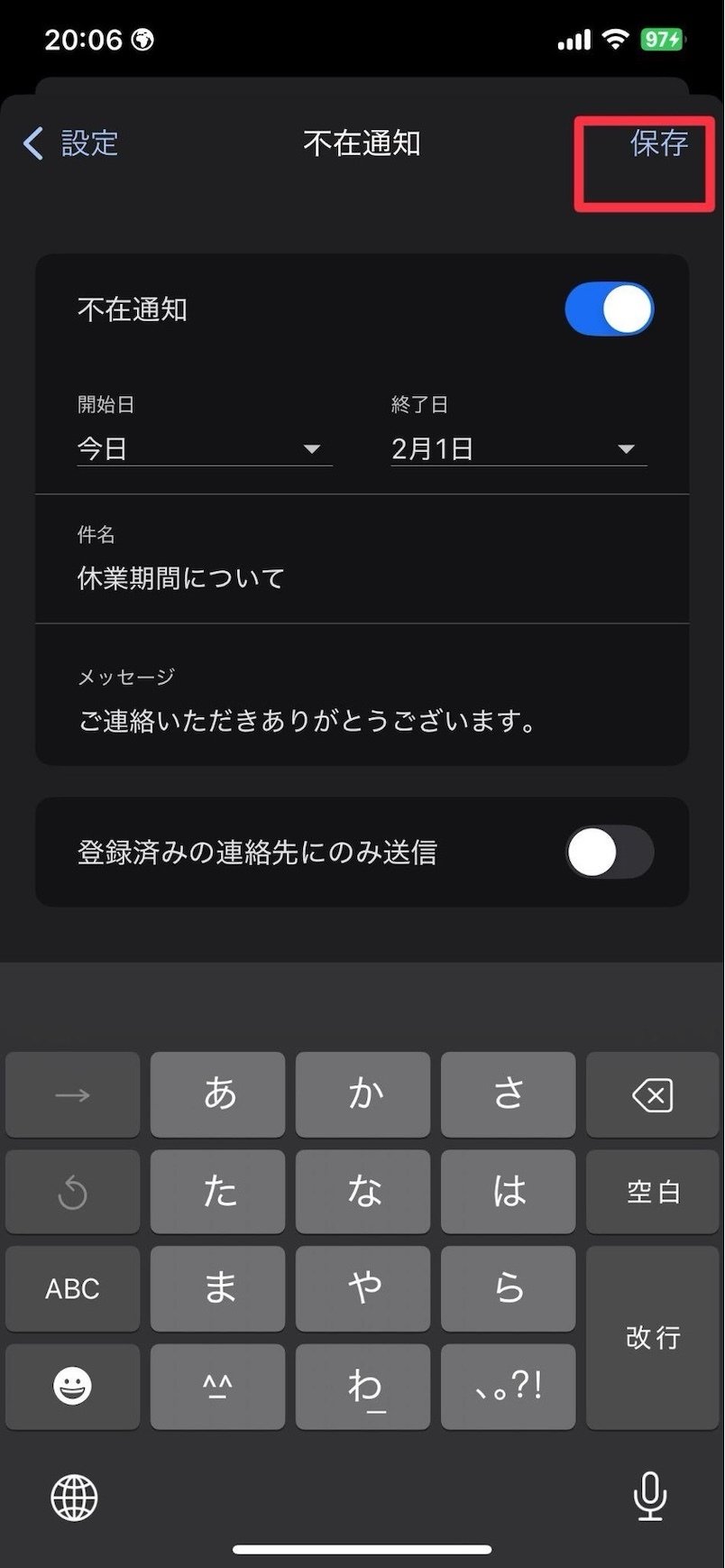Image resolution: width=725 pixels, height=1568 pixels.
Task: Tap the undo arrow key on the keyboard
Action: (x=72, y=1192)
